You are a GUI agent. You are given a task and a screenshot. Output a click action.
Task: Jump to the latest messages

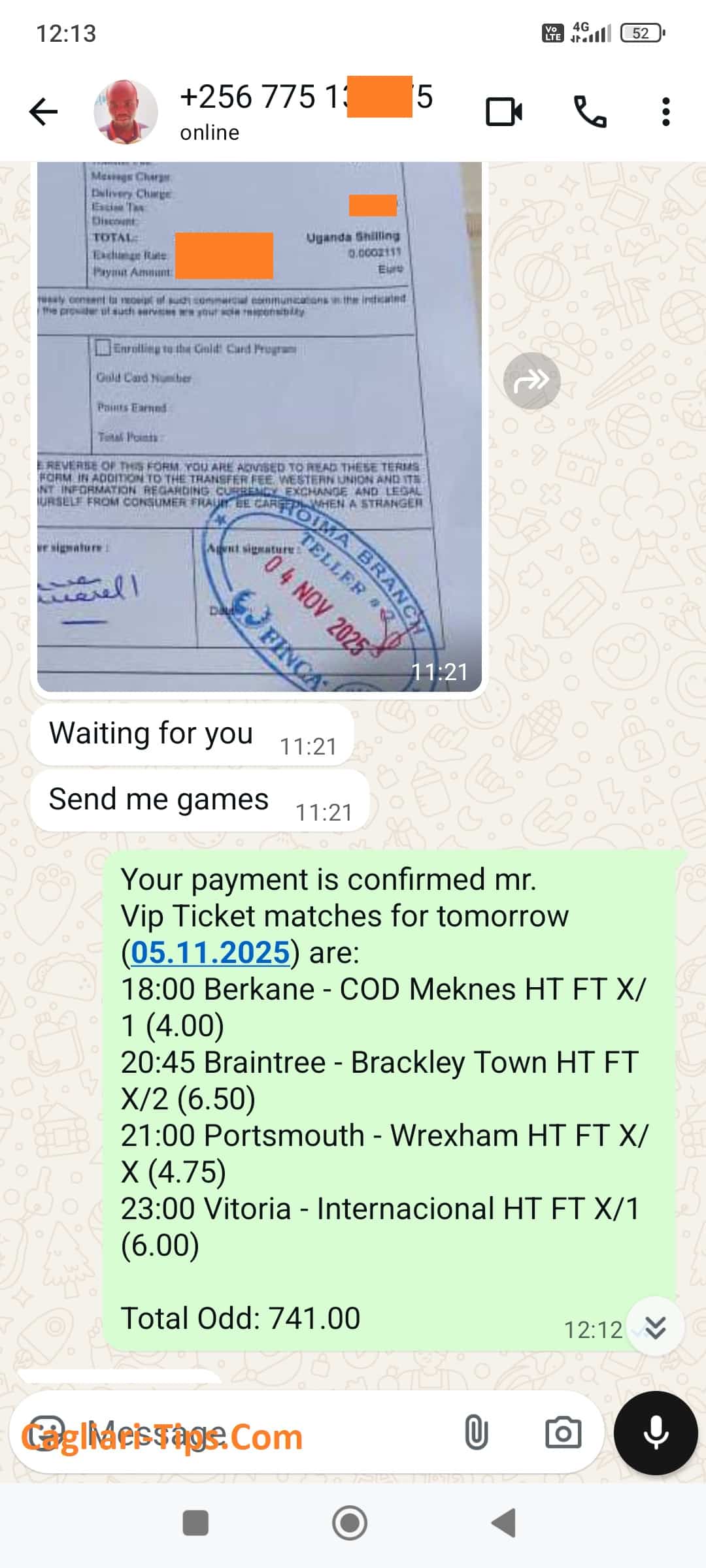click(x=655, y=1328)
